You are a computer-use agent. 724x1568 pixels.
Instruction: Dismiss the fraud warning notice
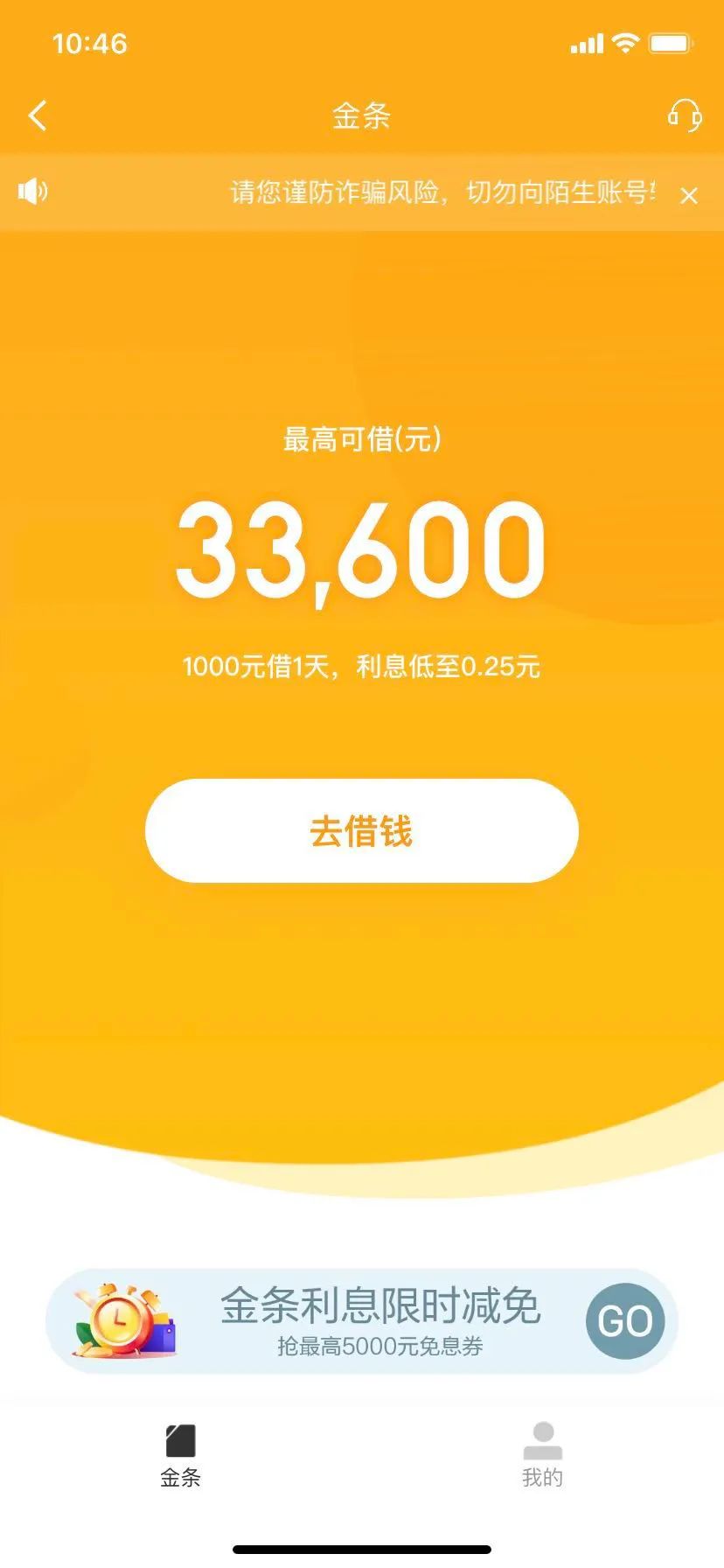coord(689,196)
